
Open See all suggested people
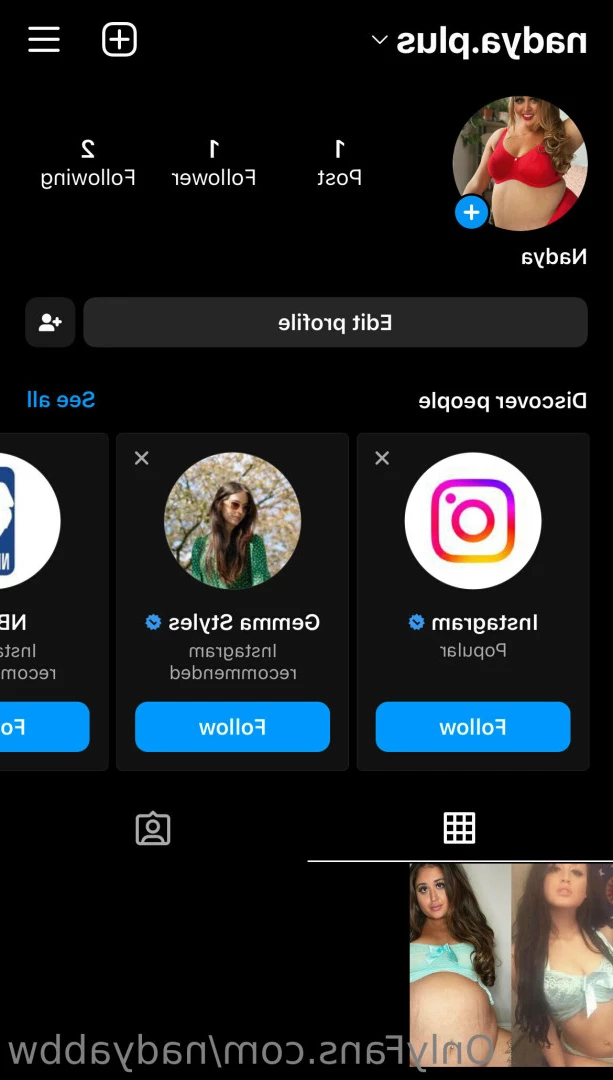point(61,400)
